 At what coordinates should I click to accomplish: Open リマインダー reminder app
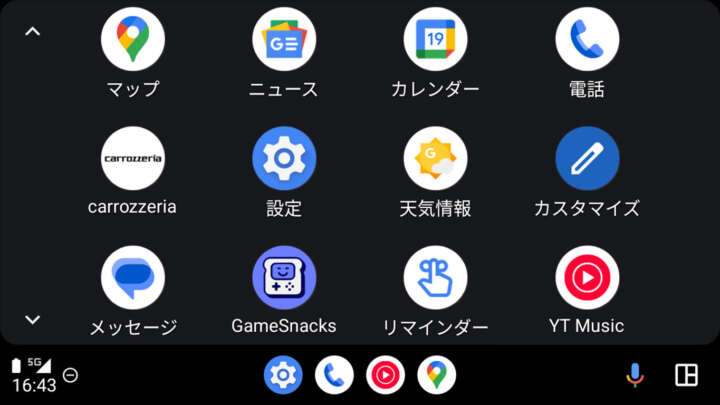(435, 277)
